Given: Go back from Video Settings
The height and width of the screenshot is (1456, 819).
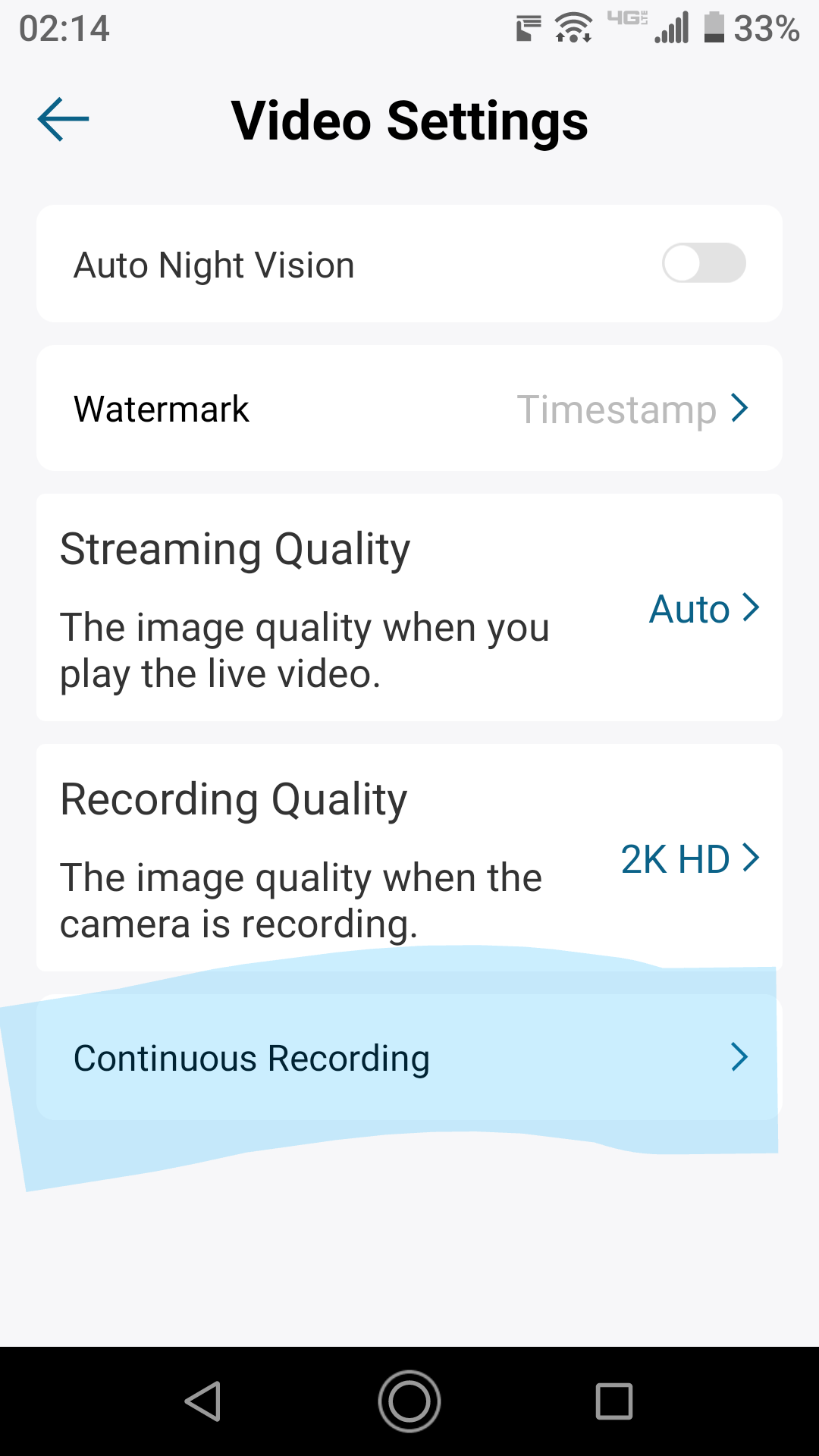Looking at the screenshot, I should pos(64,119).
